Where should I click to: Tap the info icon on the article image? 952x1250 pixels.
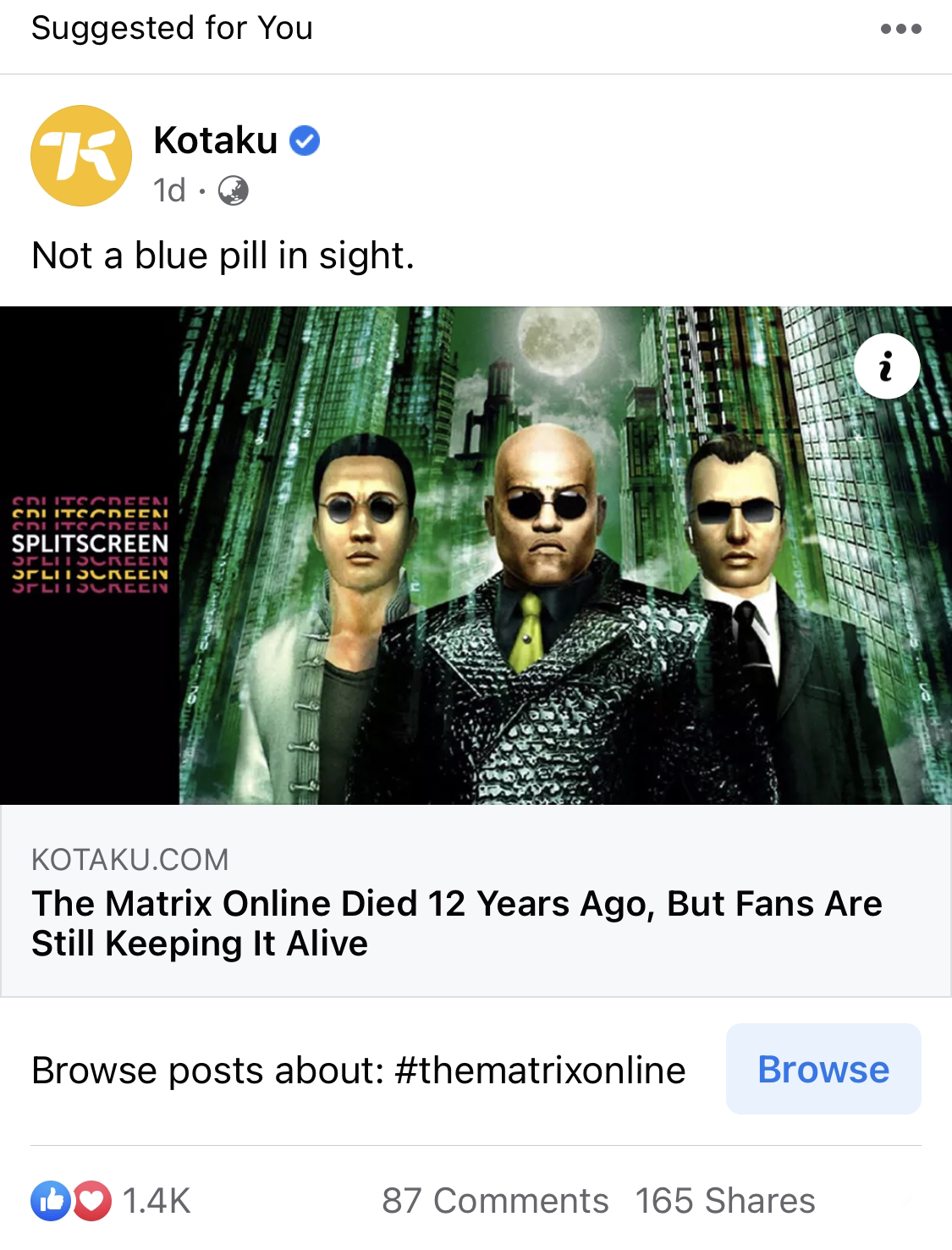pos(886,366)
